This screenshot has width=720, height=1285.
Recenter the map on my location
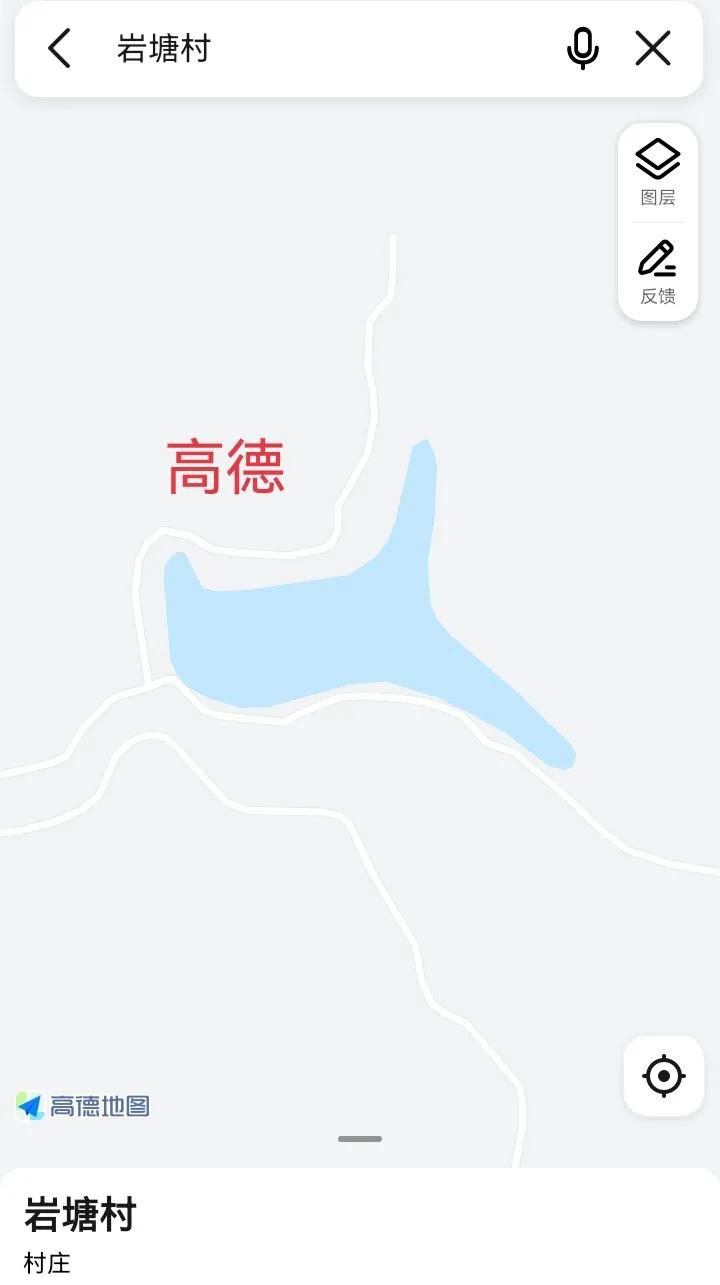pyautogui.click(x=664, y=1077)
